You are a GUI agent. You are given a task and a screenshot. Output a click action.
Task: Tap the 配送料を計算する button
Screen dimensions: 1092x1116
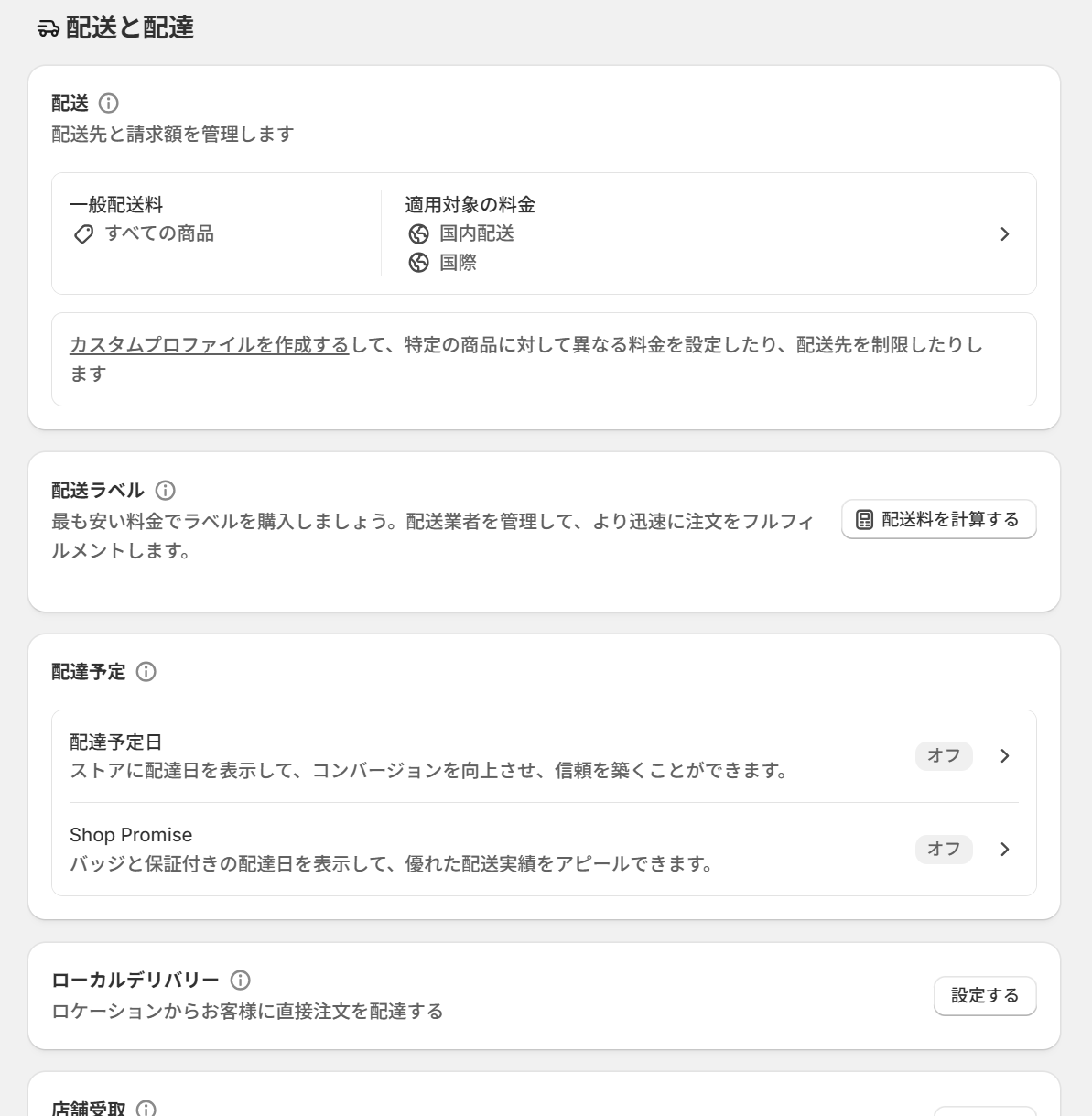(938, 519)
